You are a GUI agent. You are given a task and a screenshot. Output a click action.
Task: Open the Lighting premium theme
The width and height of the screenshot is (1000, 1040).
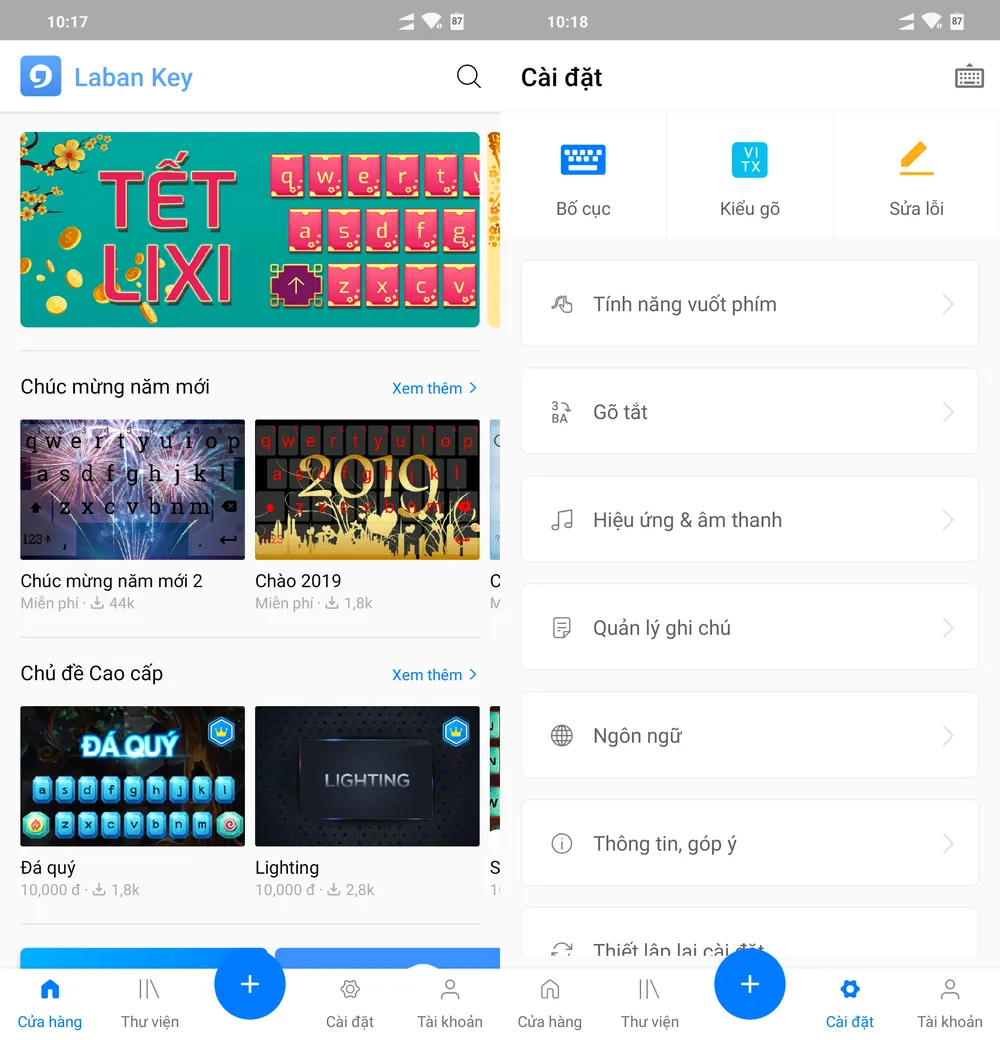click(367, 776)
